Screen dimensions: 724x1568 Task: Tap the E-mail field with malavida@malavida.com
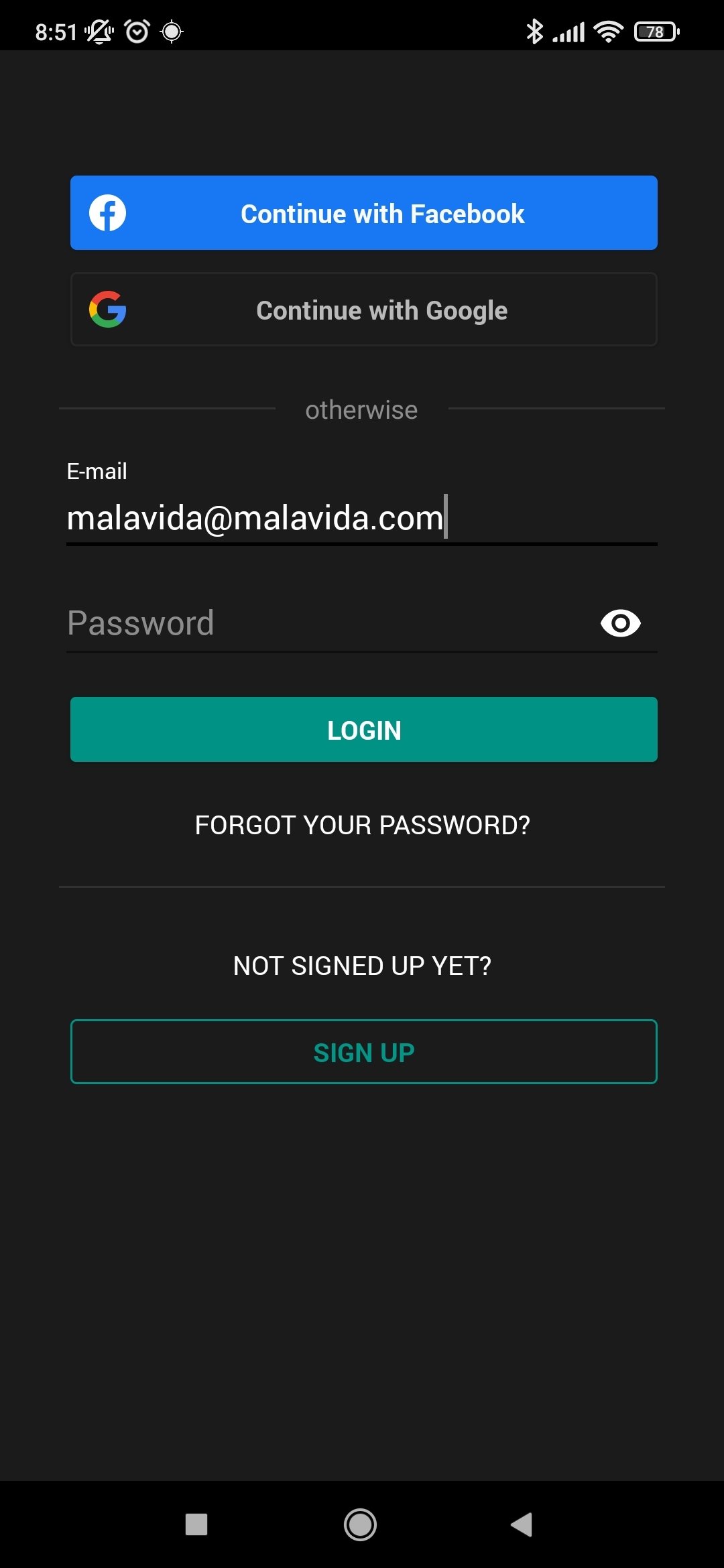pos(362,518)
